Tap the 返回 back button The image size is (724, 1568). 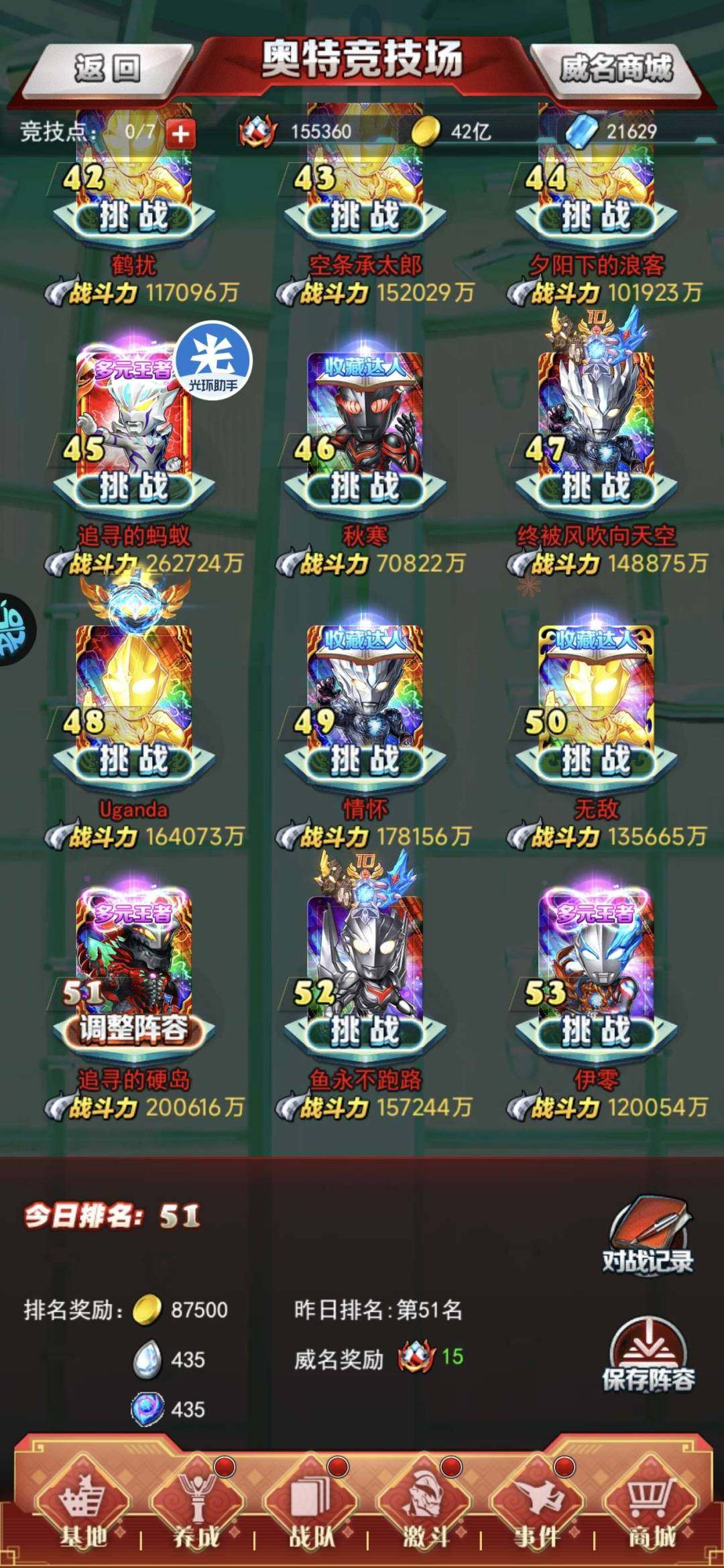click(x=107, y=69)
